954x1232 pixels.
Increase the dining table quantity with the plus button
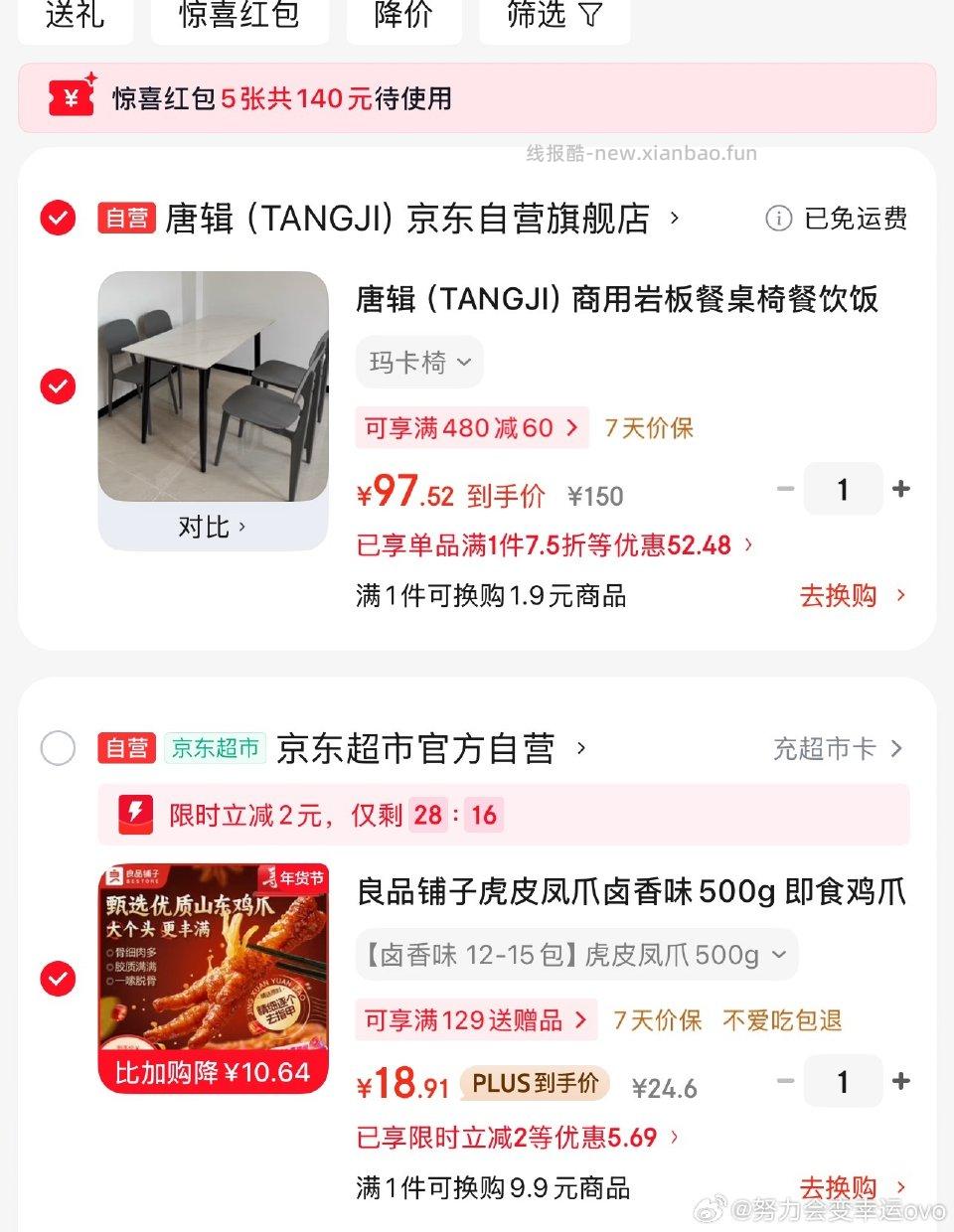coord(900,488)
